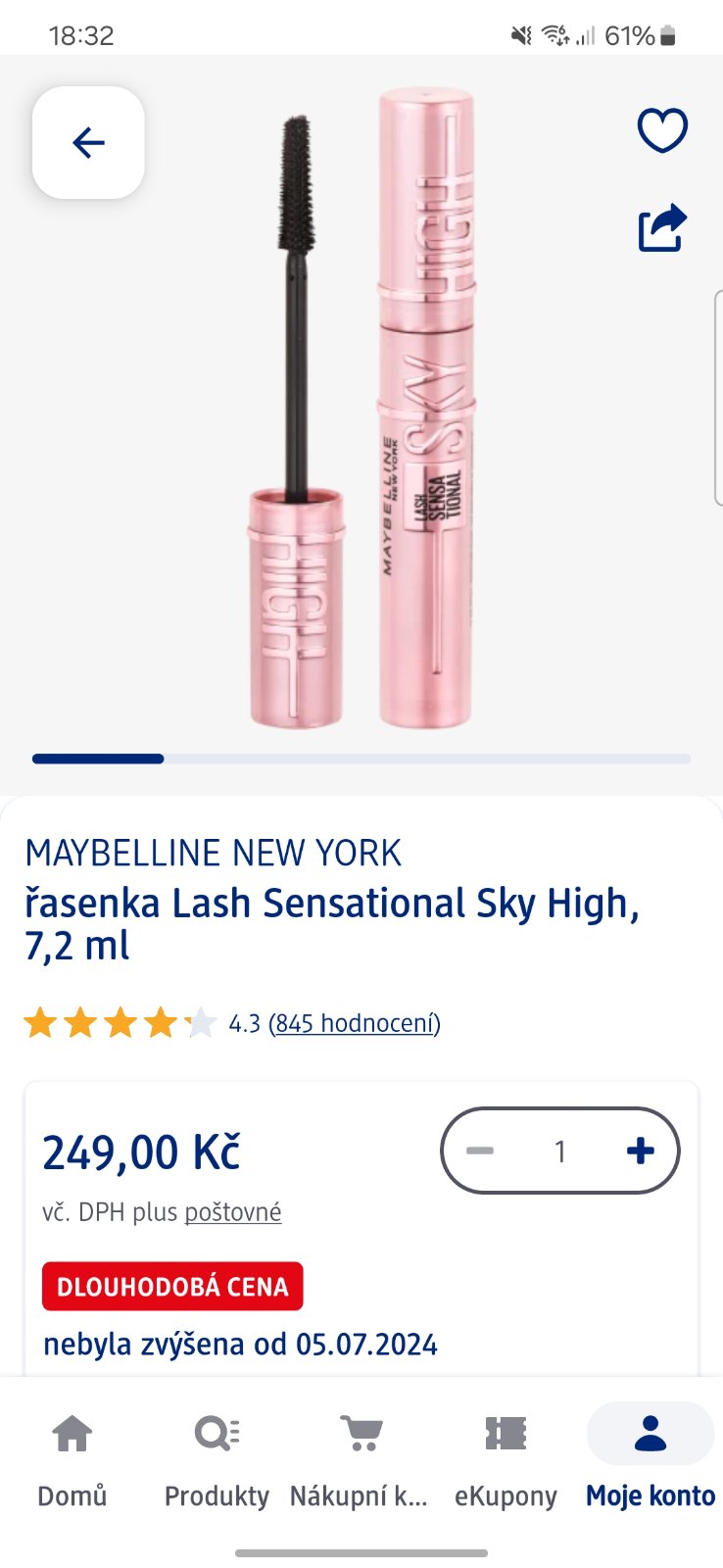The height and width of the screenshot is (1568, 723).
Task: Go back using the arrow button
Action: pyautogui.click(x=88, y=143)
